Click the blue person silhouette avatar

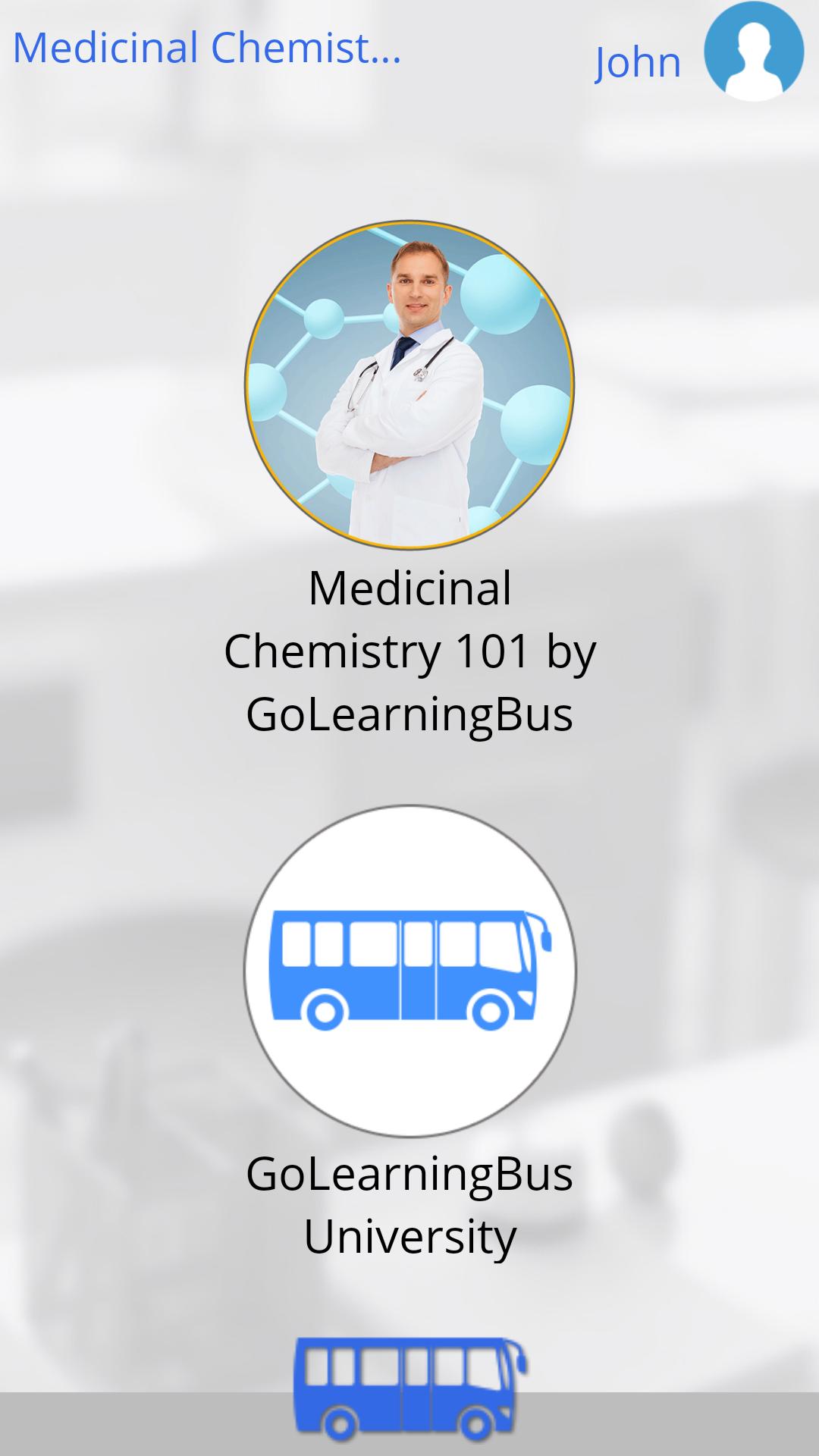pos(755,52)
